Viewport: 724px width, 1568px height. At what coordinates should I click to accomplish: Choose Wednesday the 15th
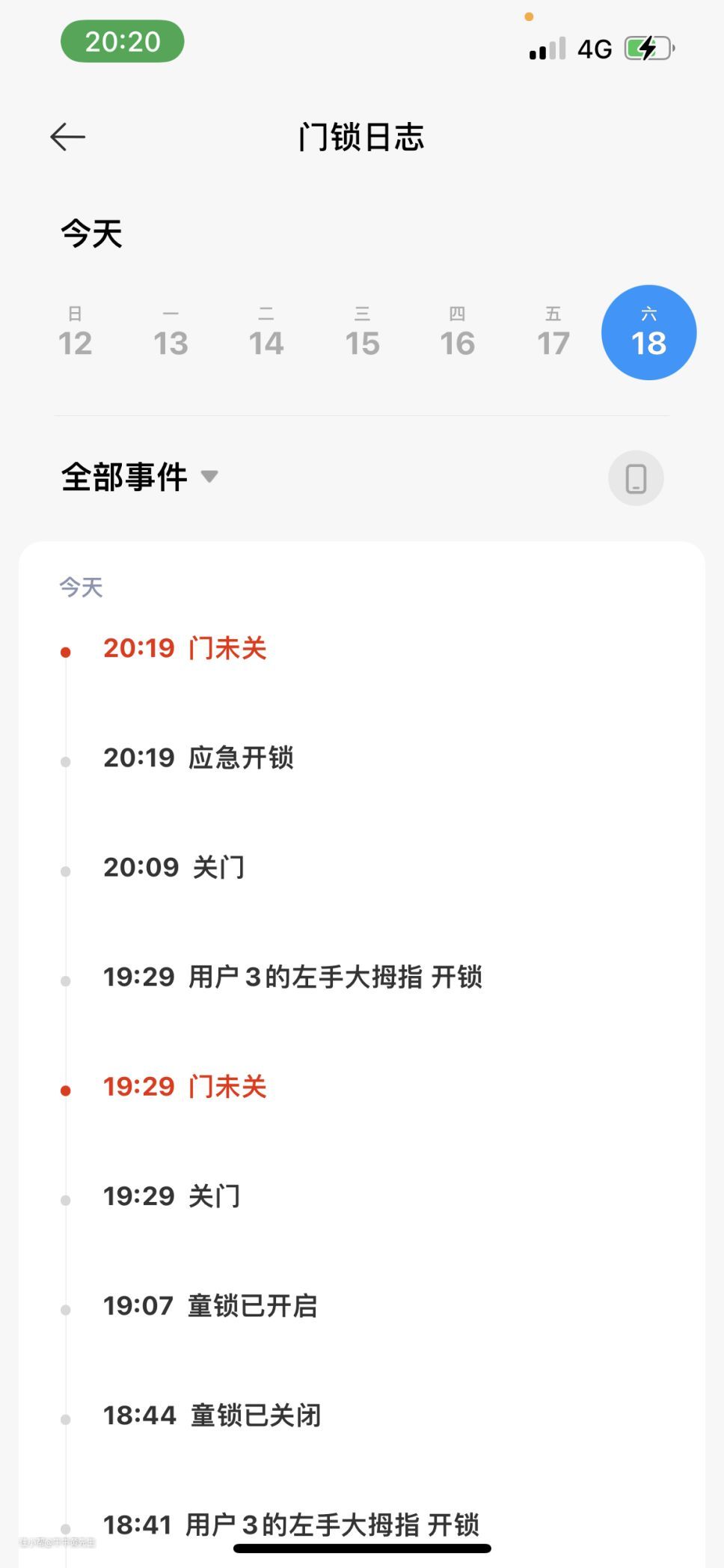pos(362,334)
